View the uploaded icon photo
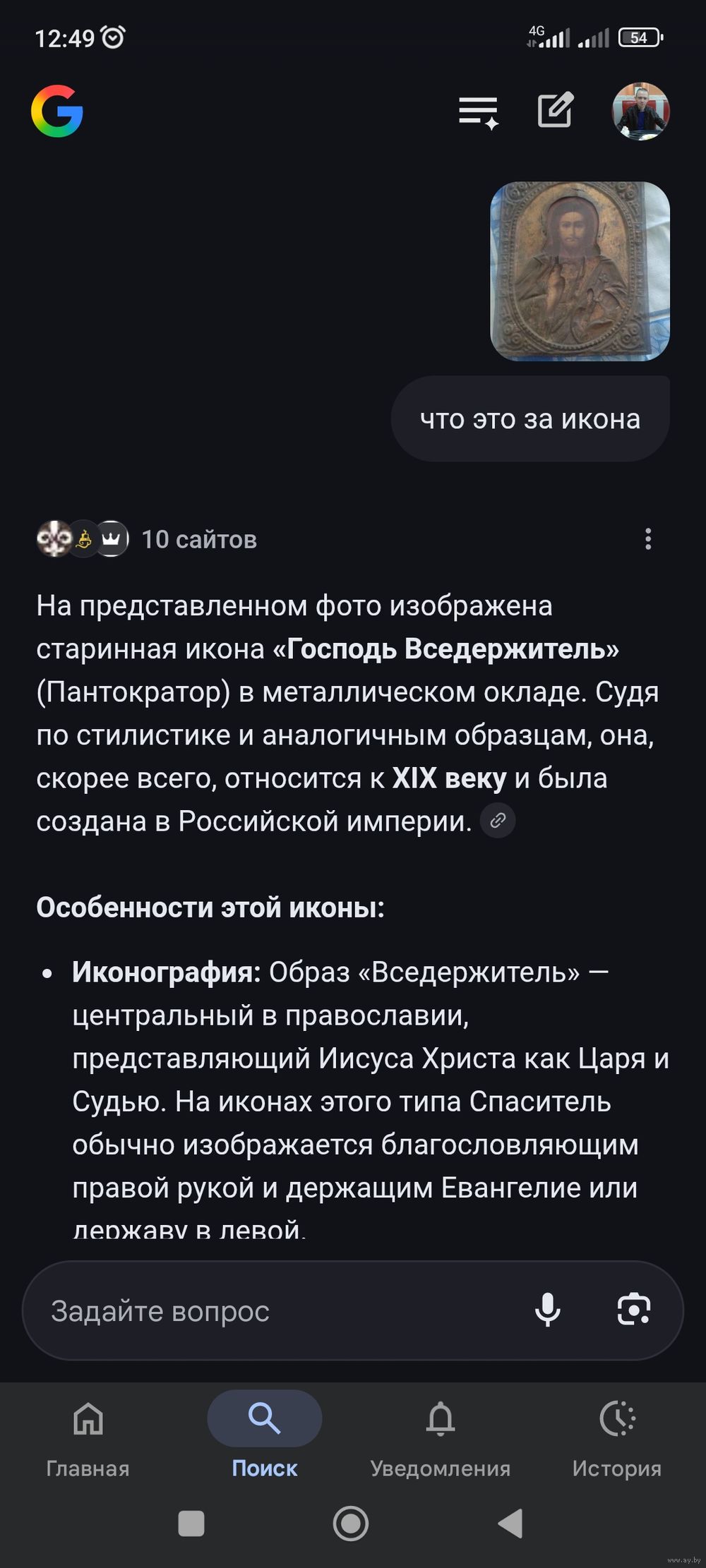Viewport: 706px width, 1568px height. point(580,271)
